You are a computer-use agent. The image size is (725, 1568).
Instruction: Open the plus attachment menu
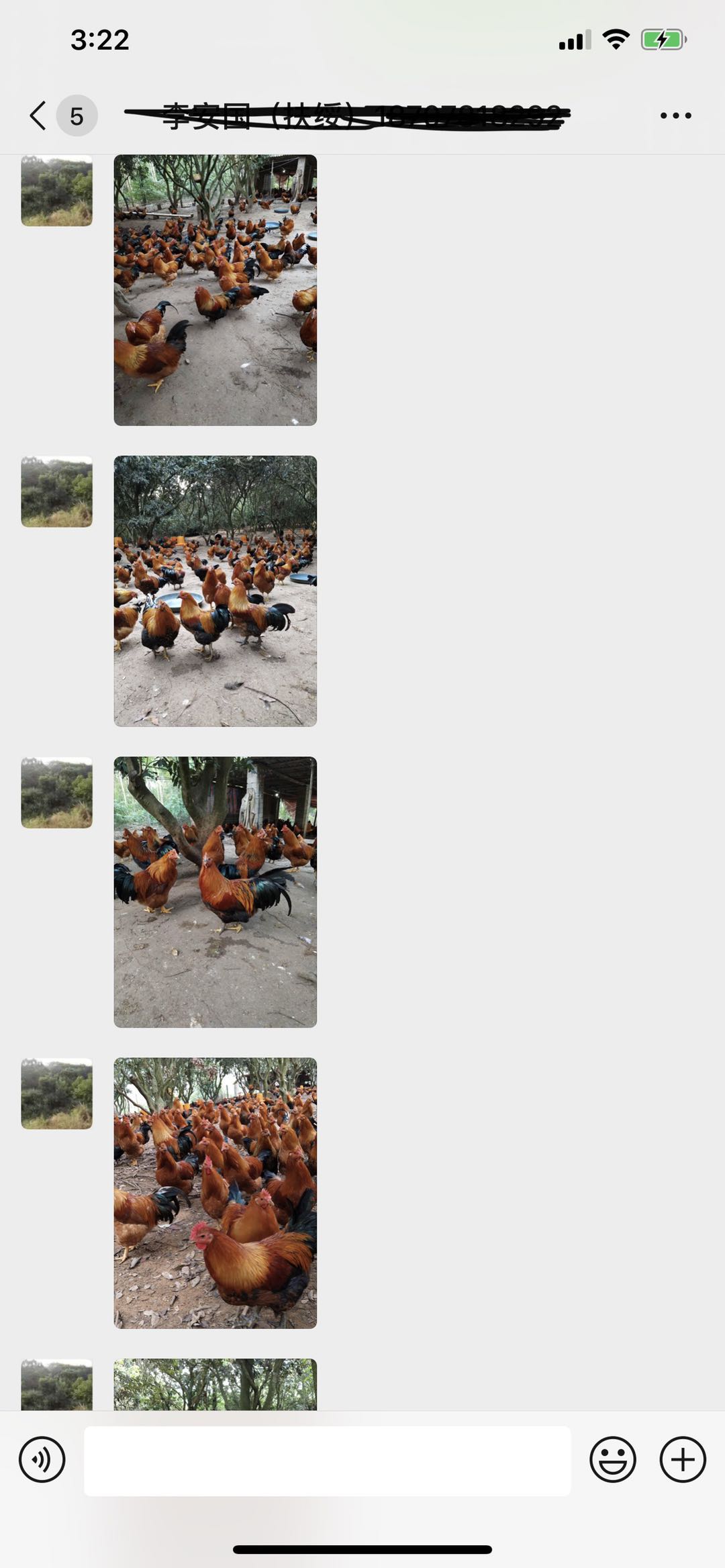pyautogui.click(x=683, y=1459)
